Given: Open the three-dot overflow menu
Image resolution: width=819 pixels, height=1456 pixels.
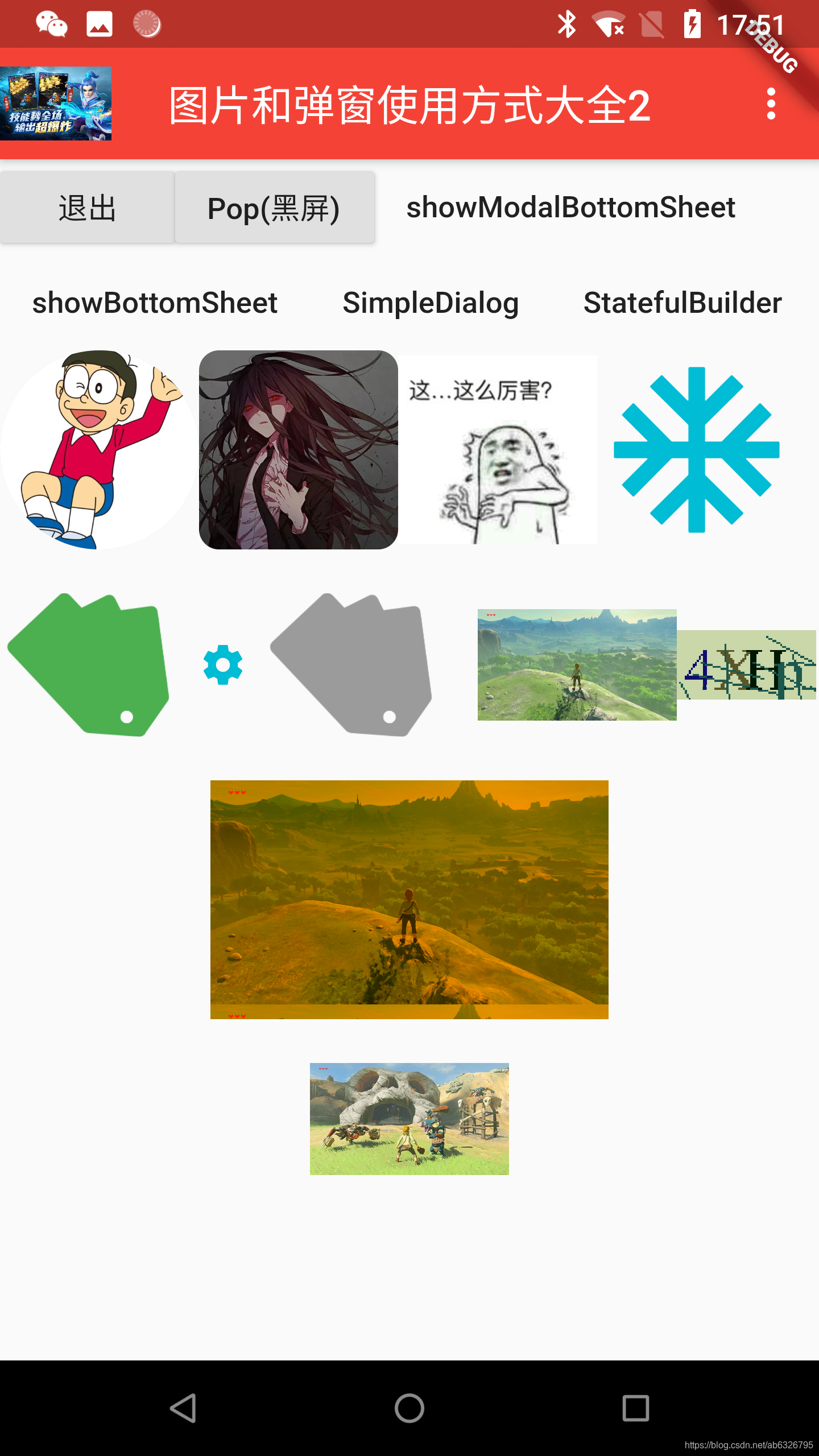Looking at the screenshot, I should click(x=771, y=104).
